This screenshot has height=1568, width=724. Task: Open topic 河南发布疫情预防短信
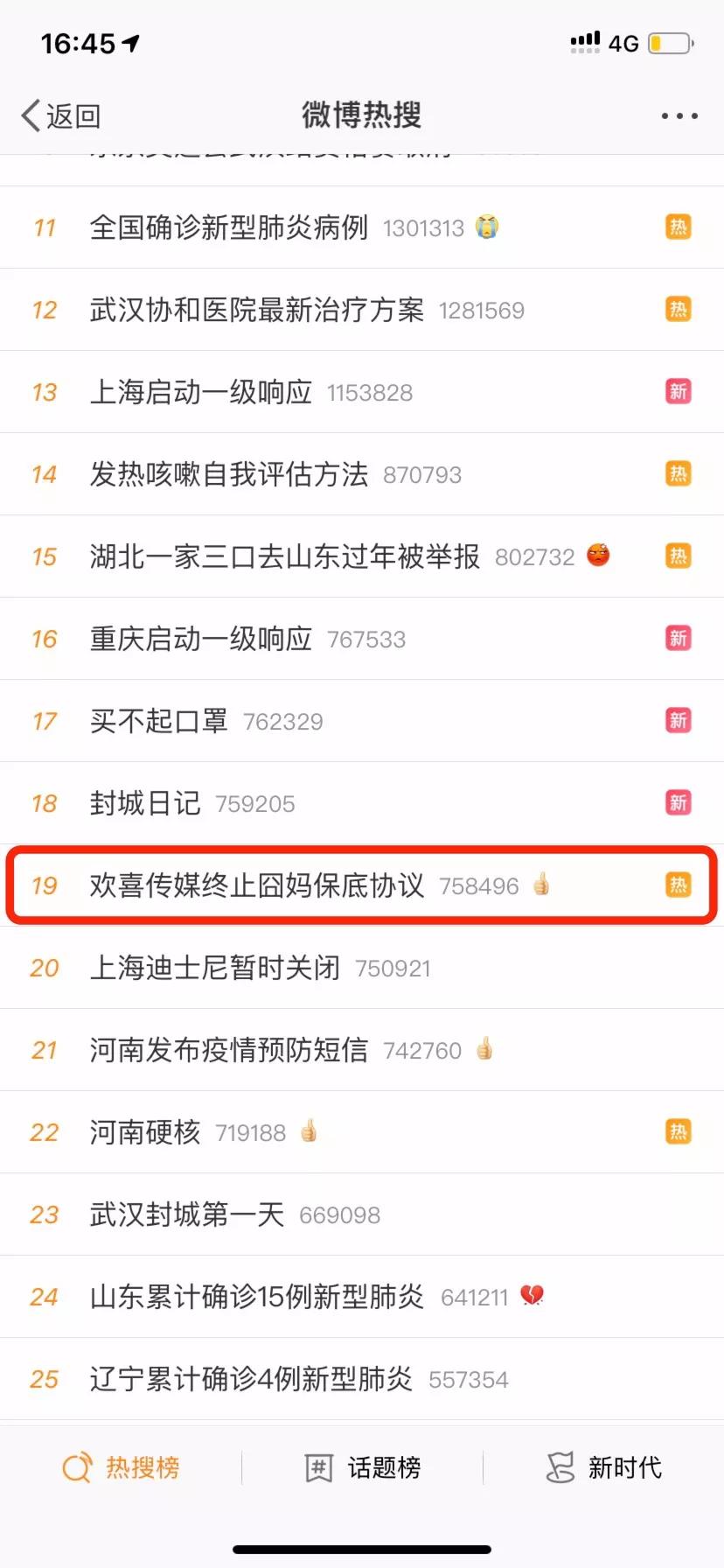pyautogui.click(x=229, y=1050)
